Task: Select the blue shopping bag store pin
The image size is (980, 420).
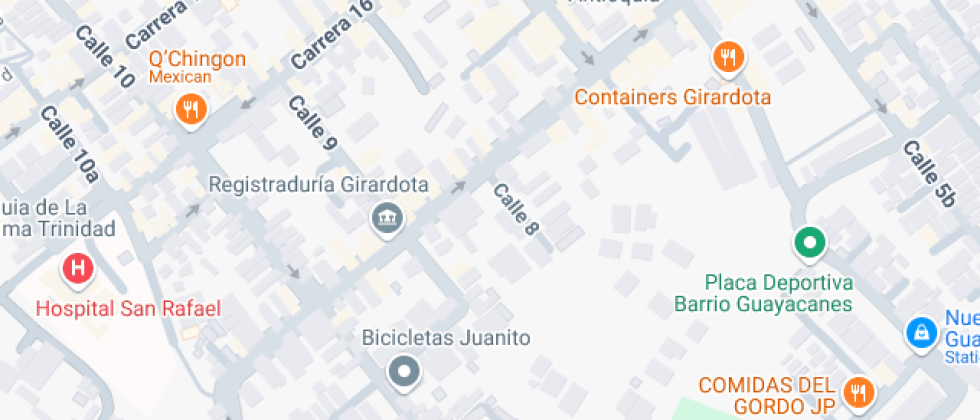Action: [922, 334]
